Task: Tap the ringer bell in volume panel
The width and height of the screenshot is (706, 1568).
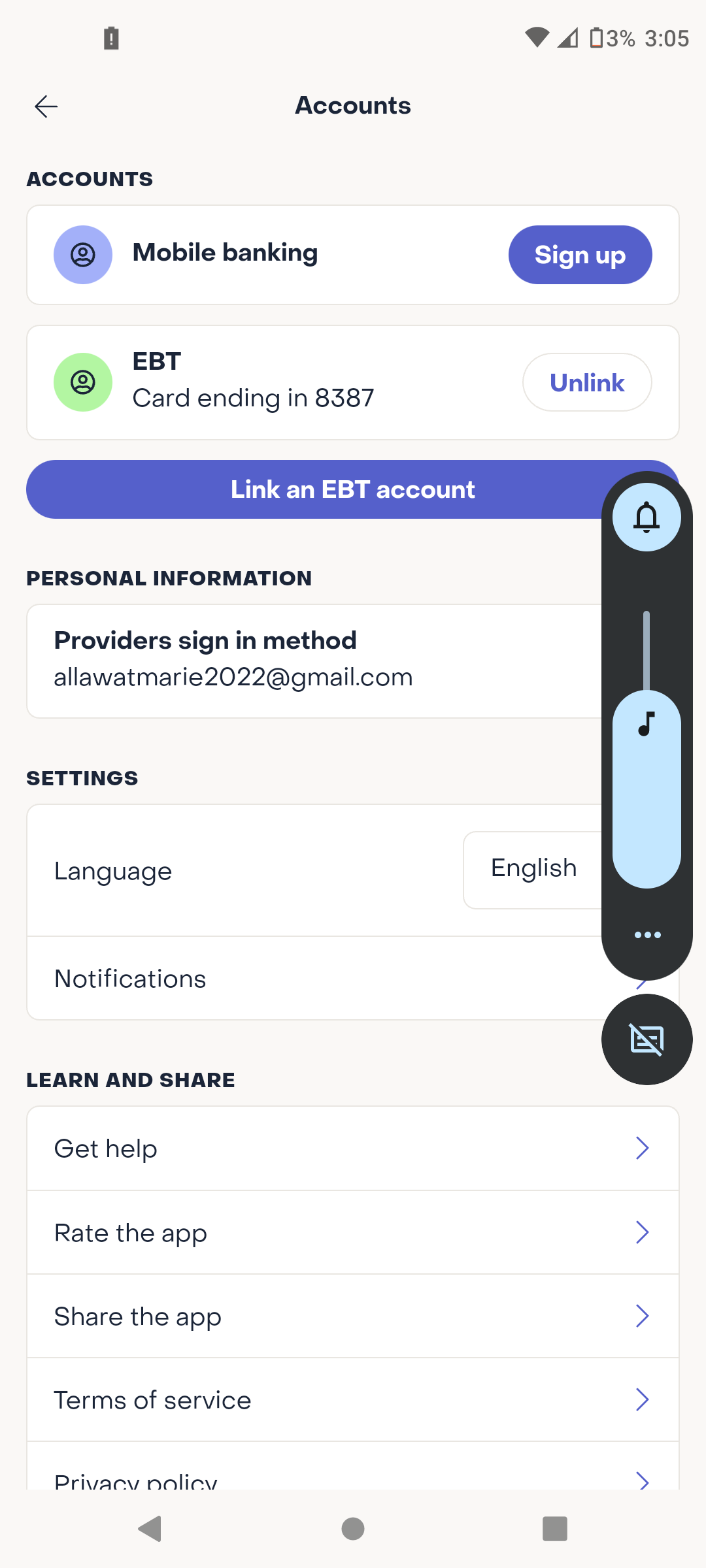Action: tap(647, 517)
